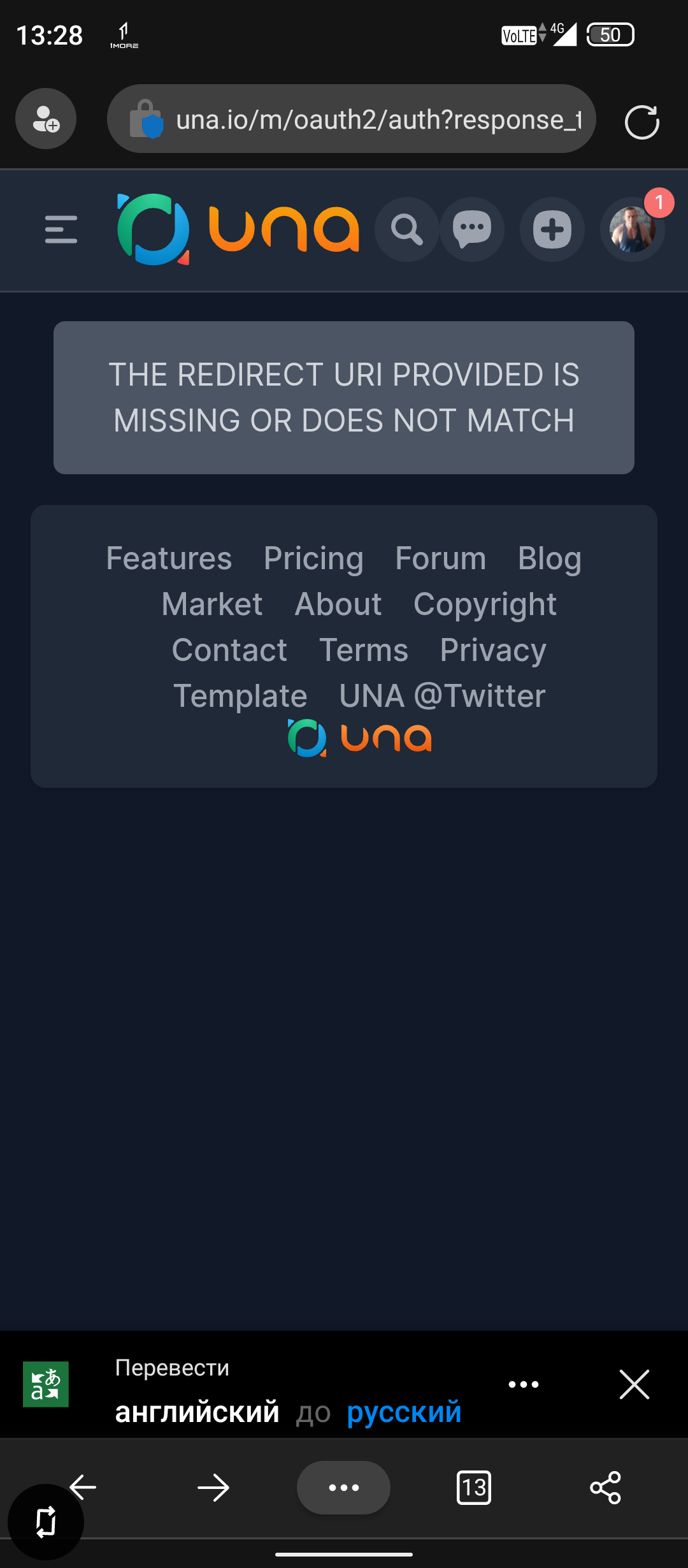Open the UNA @Twitter link
Viewport: 688px width, 1568px height.
coord(442,696)
